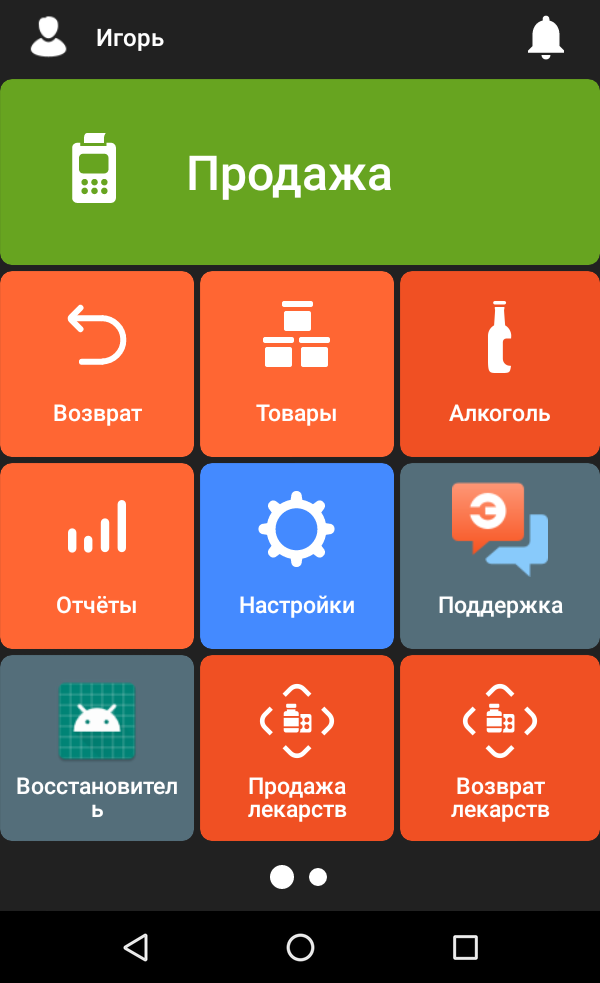Open the notifications bell
The height and width of the screenshot is (983, 600).
tap(546, 38)
